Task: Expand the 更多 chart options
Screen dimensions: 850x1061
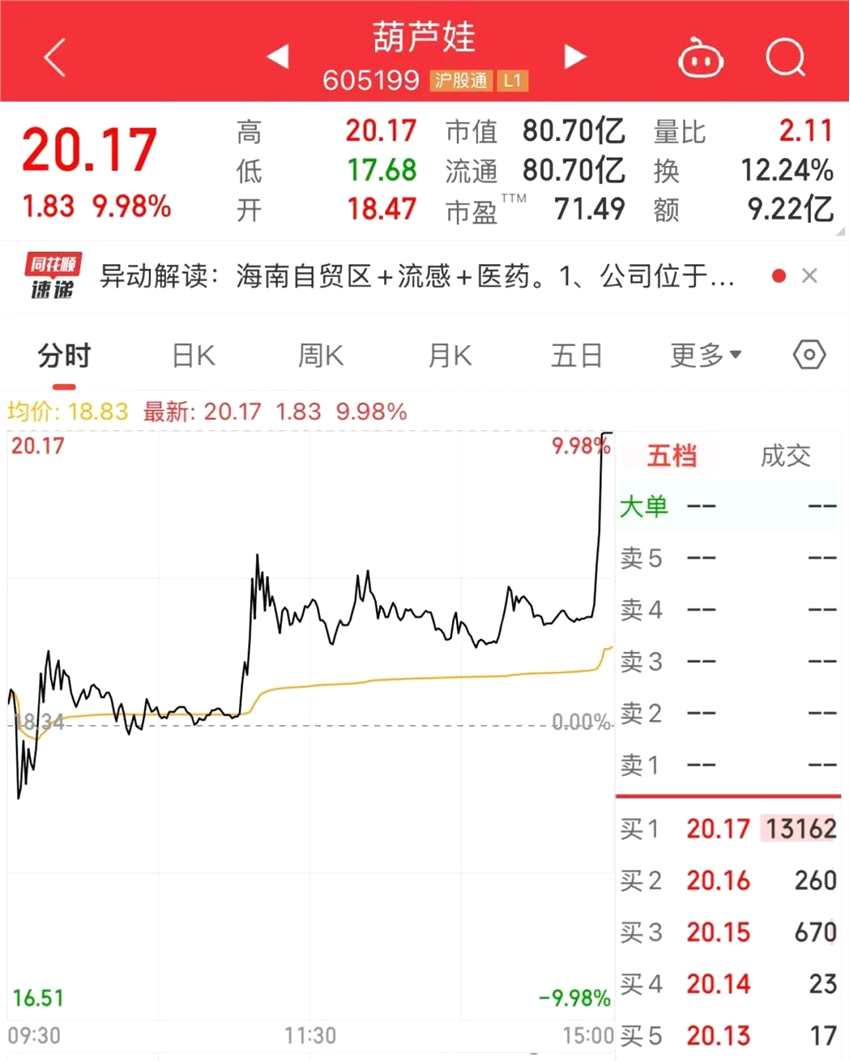Action: (705, 355)
